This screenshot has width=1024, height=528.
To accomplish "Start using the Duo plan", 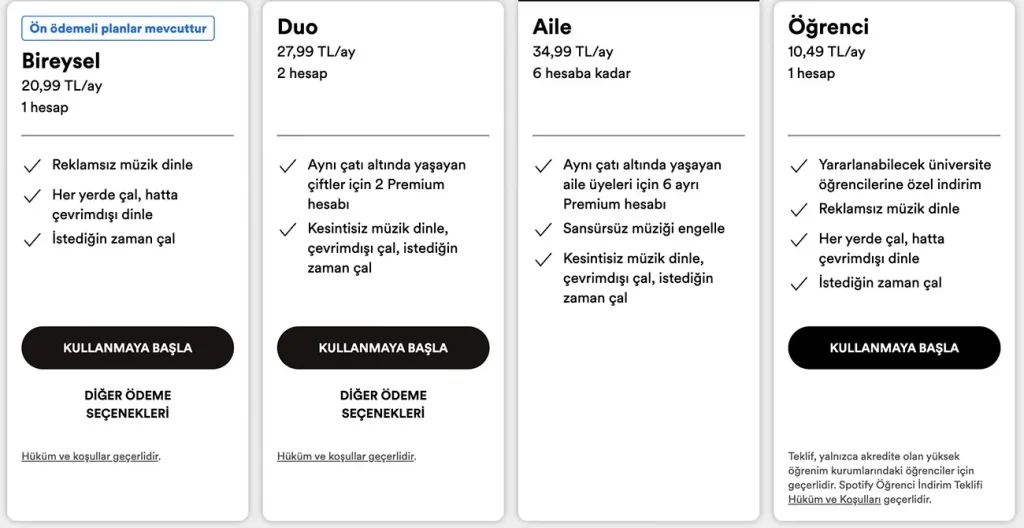I will pos(383,348).
